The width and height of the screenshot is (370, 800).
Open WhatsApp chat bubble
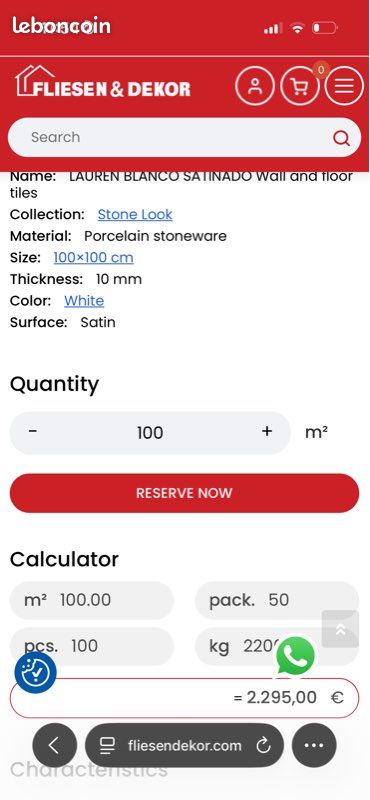point(295,656)
